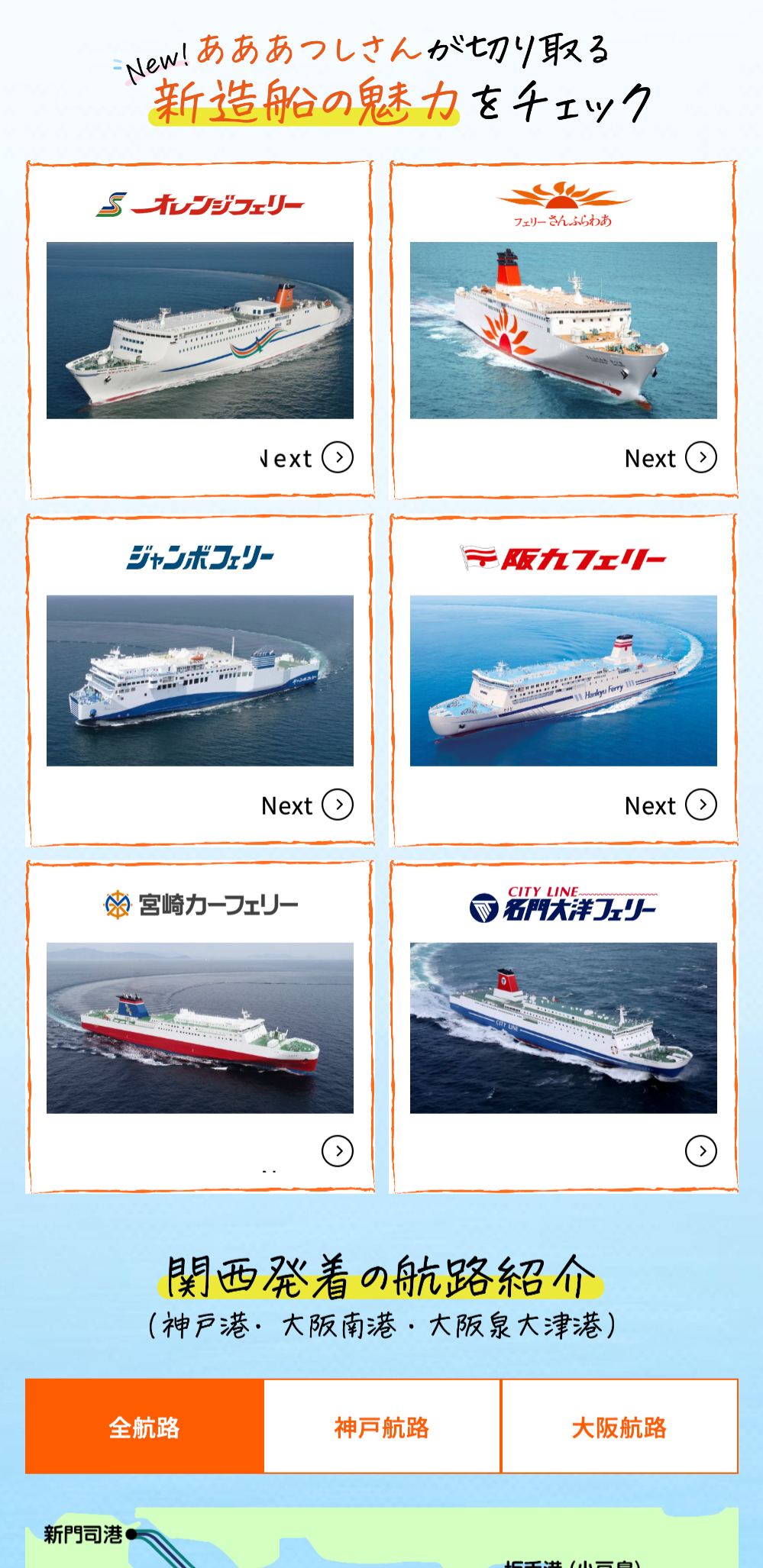Image resolution: width=763 pixels, height=1568 pixels.
Task: Select the 全航路 tab
Action: tap(144, 1426)
